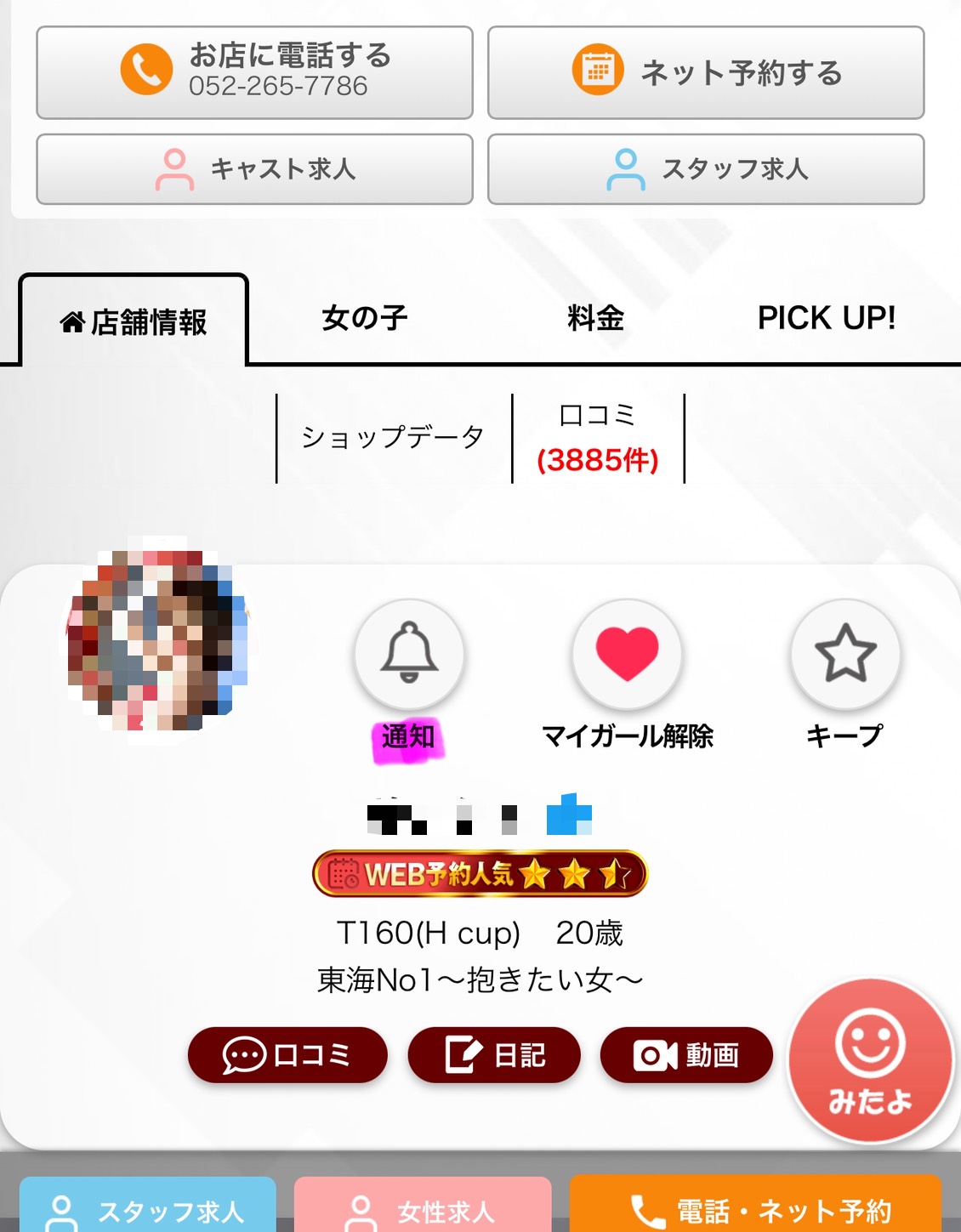Enable 通知 with the bell icon
961x1232 pixels.
pos(409,654)
